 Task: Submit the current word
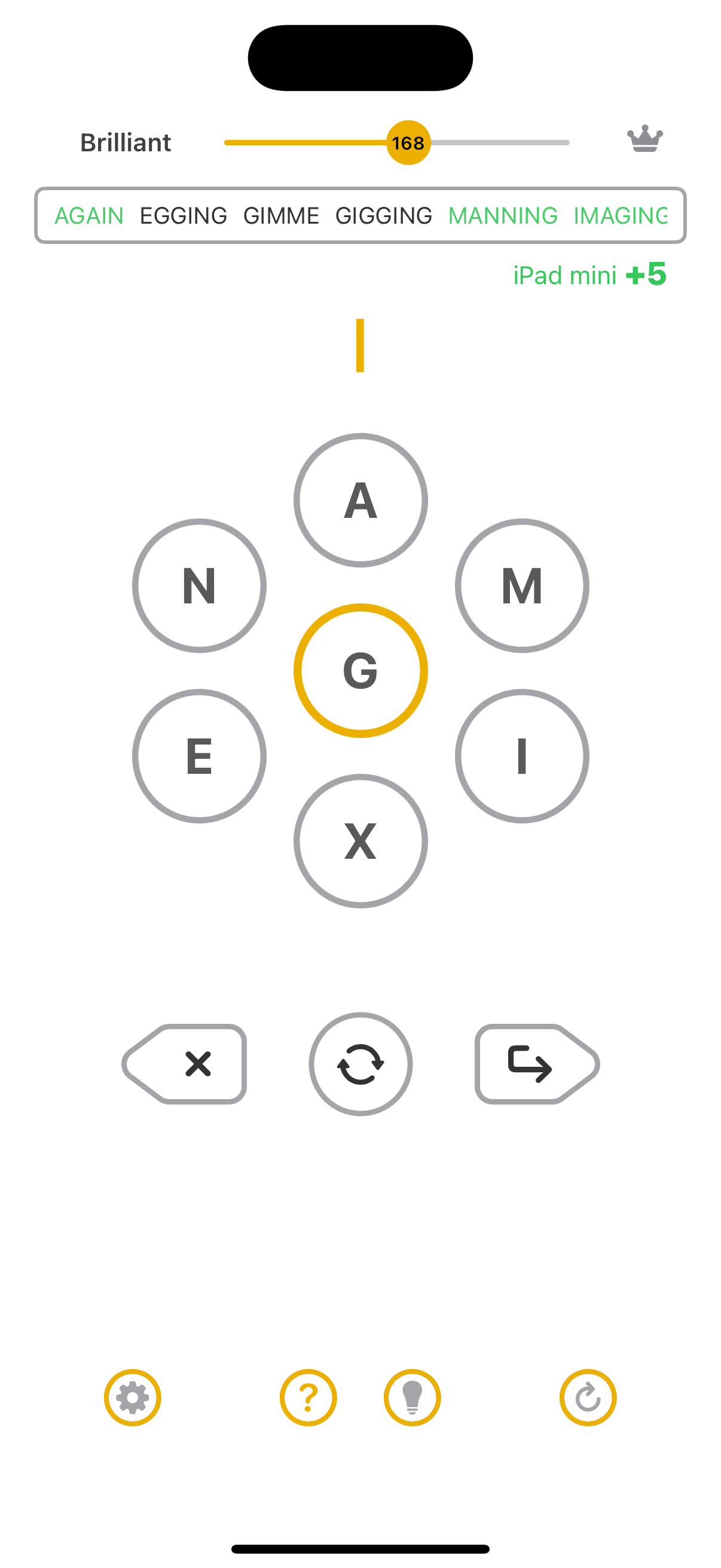(536, 1063)
